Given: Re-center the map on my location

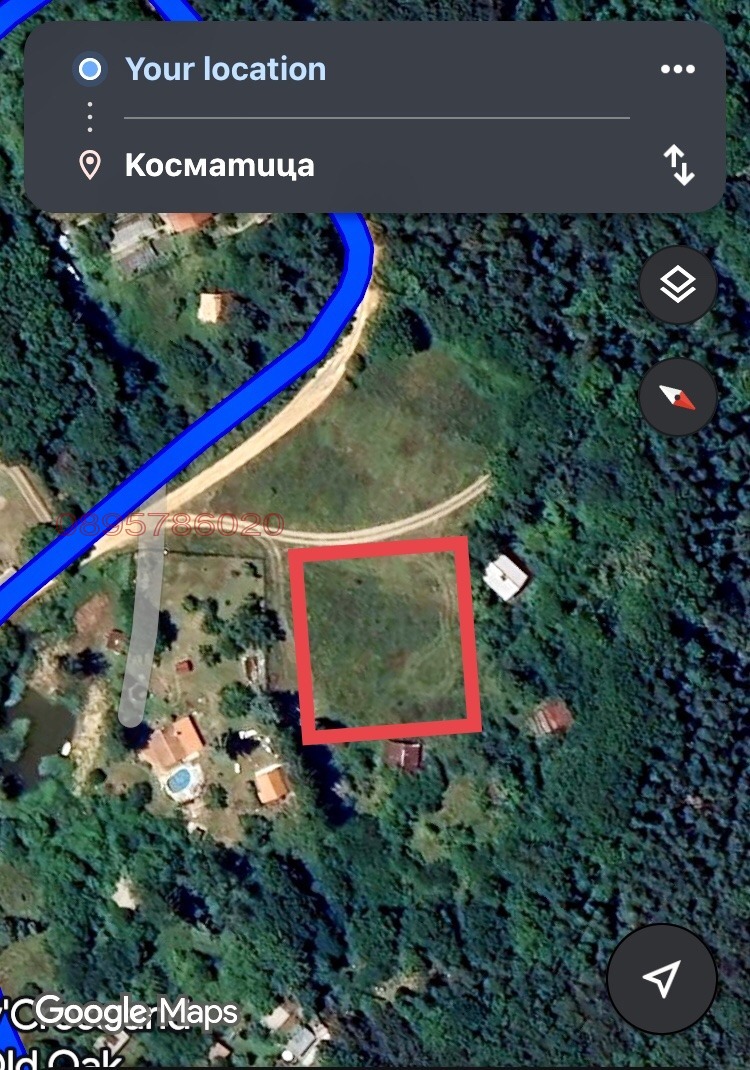Looking at the screenshot, I should click(x=661, y=978).
